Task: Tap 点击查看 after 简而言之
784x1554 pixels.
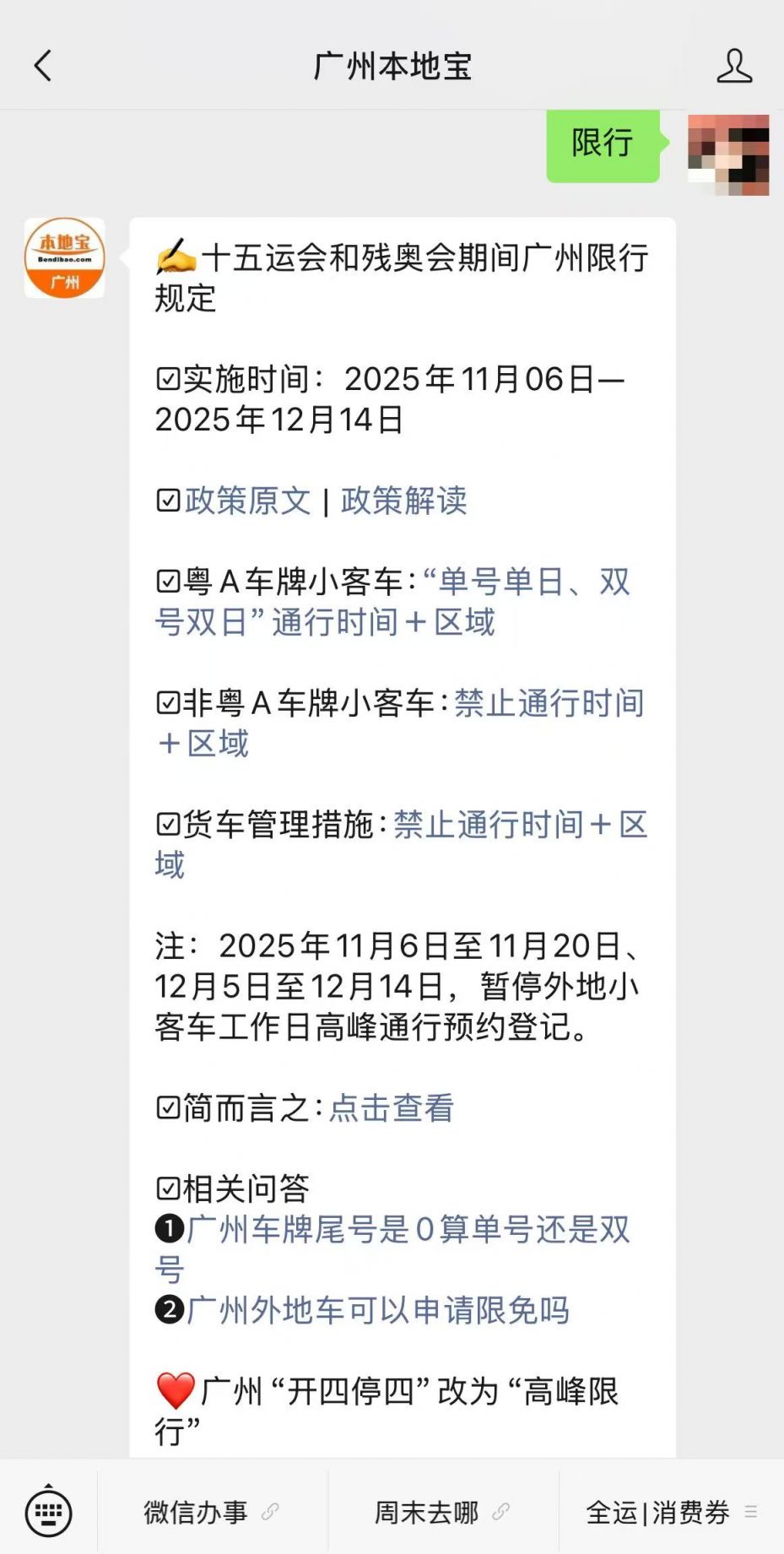Action: click(392, 1108)
